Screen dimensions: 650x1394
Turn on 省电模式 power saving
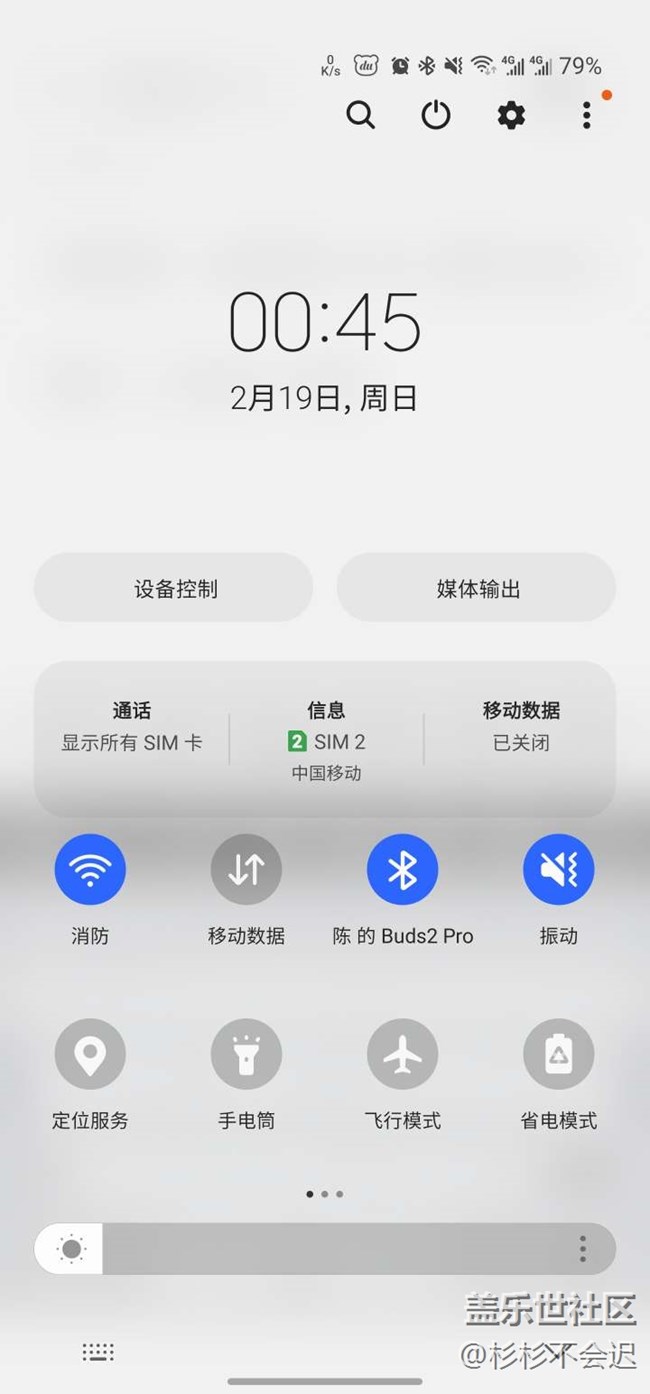[558, 1054]
